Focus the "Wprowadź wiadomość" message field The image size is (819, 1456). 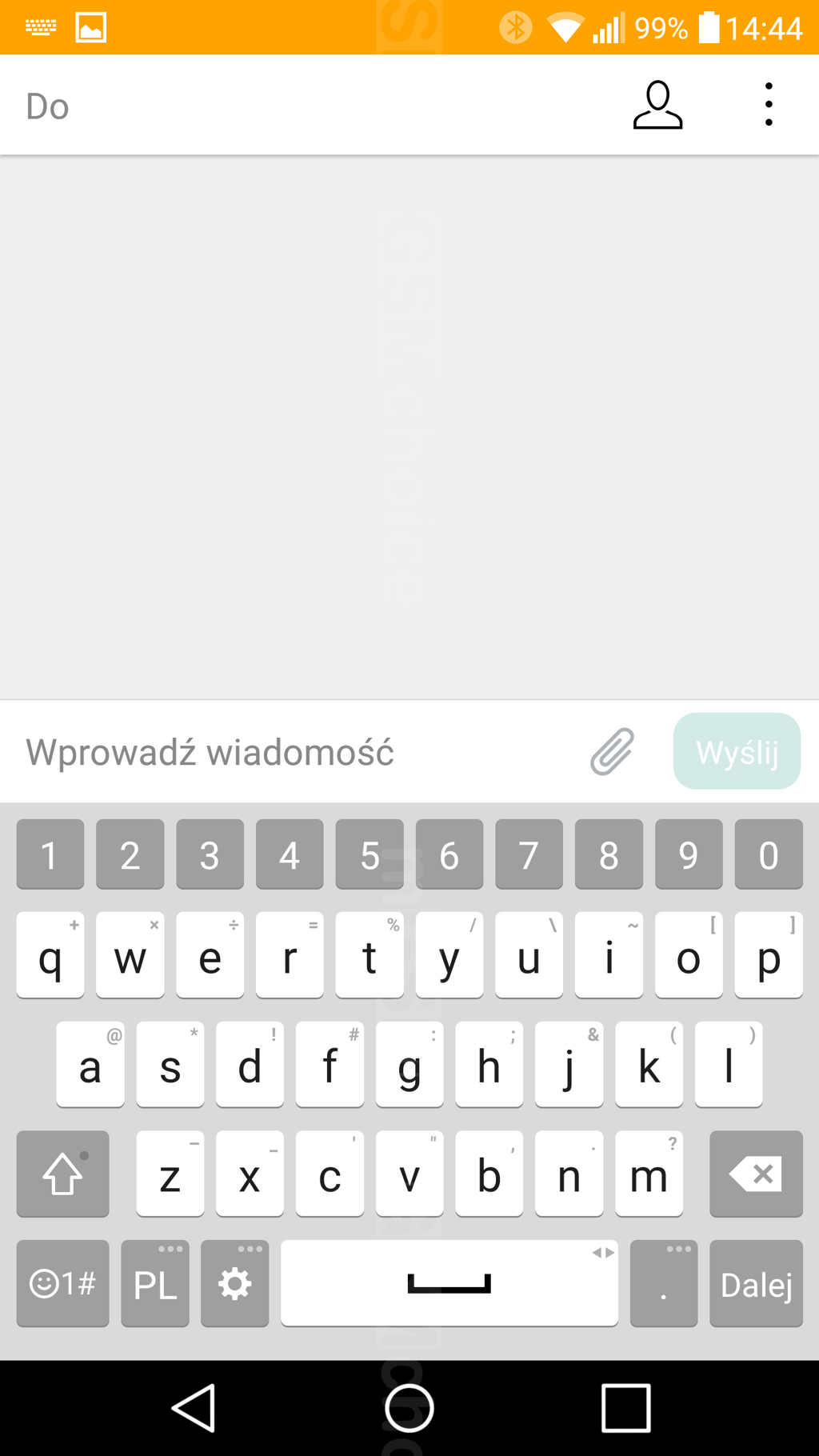pyautogui.click(x=296, y=752)
